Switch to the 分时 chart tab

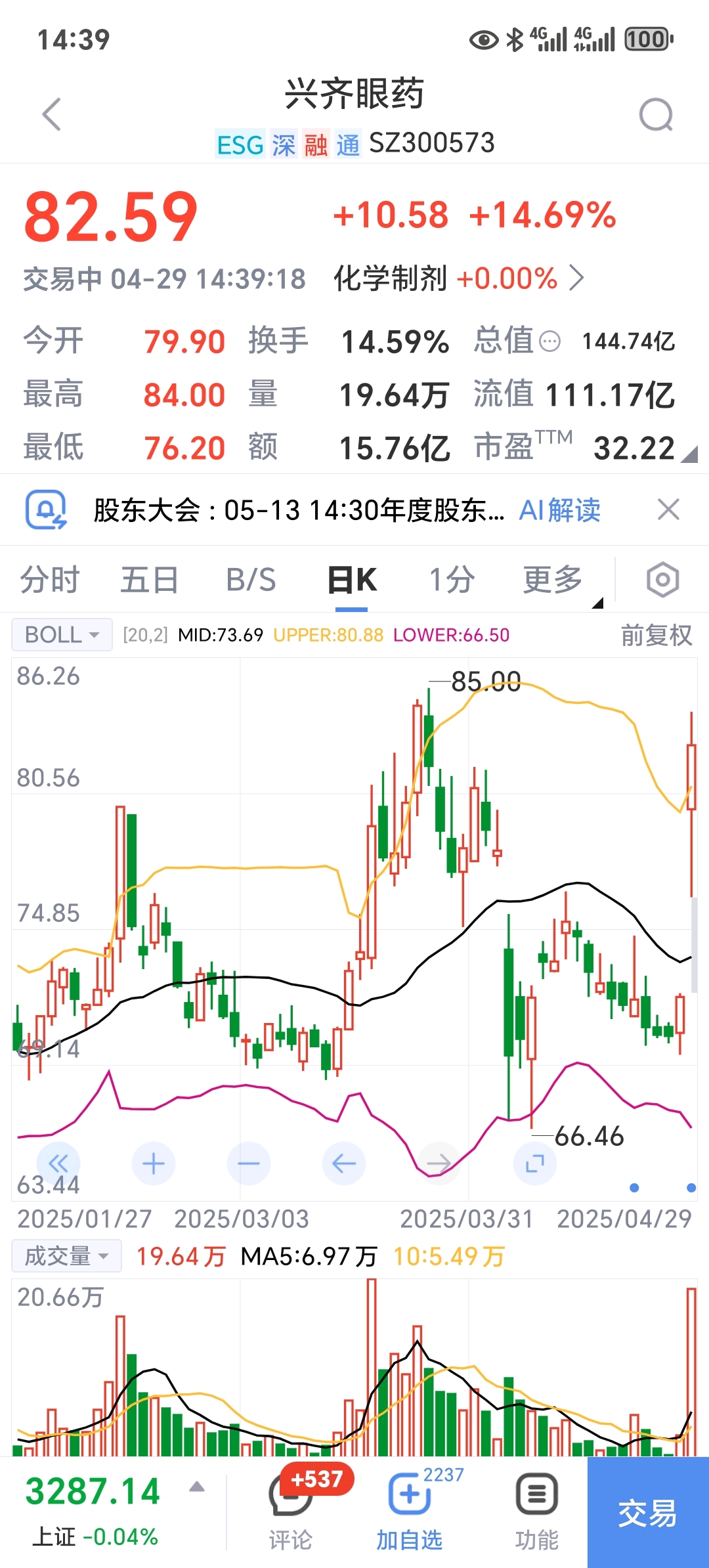click(x=49, y=580)
